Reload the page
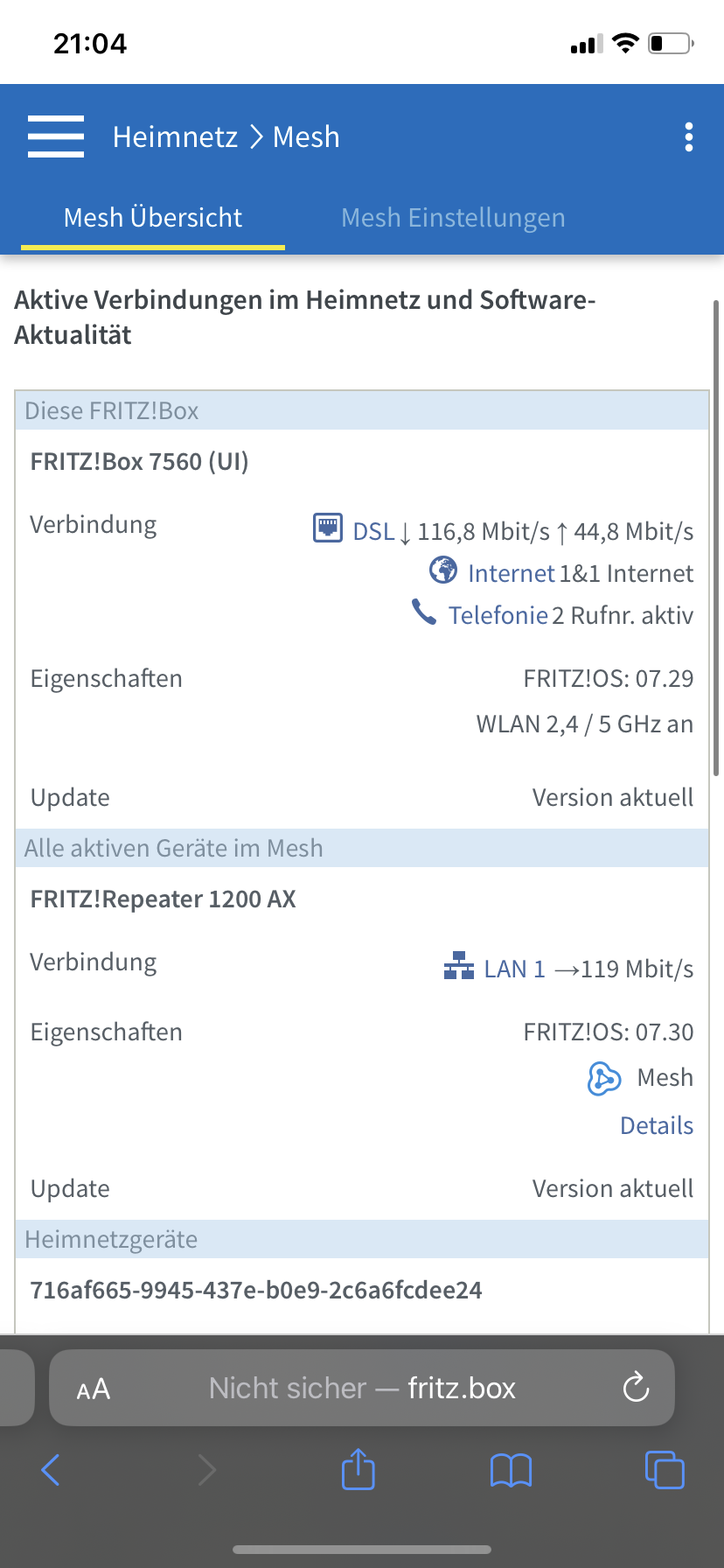 coord(636,1388)
